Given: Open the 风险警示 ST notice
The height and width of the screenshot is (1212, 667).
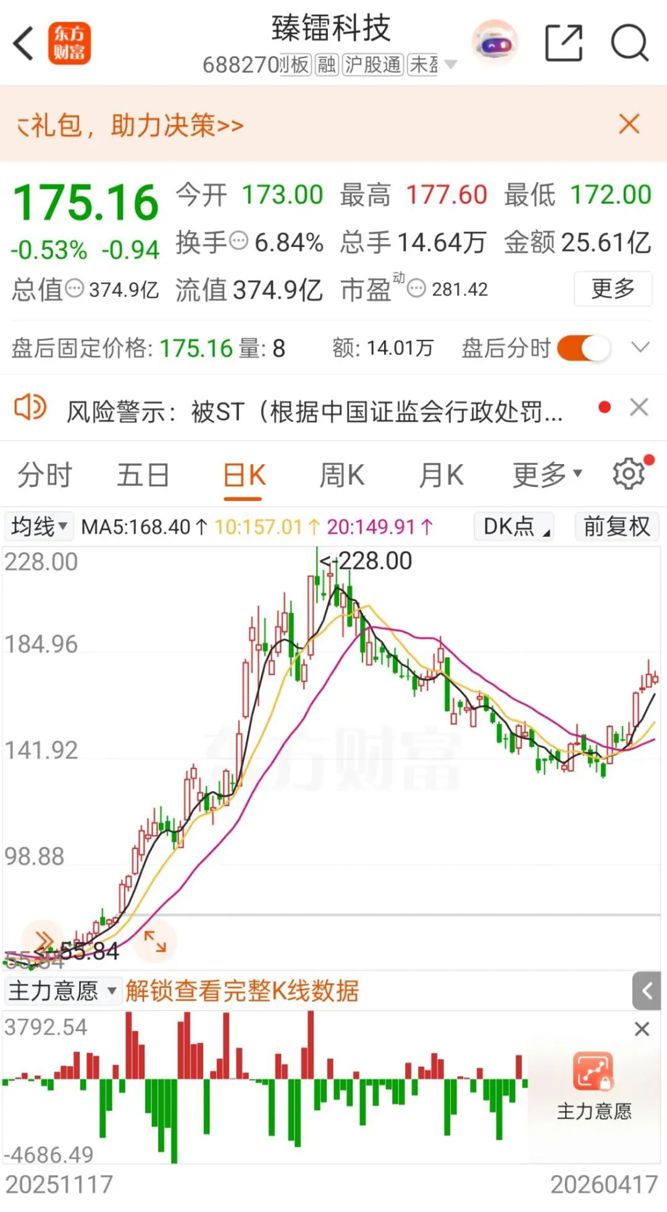Looking at the screenshot, I should 315,409.
